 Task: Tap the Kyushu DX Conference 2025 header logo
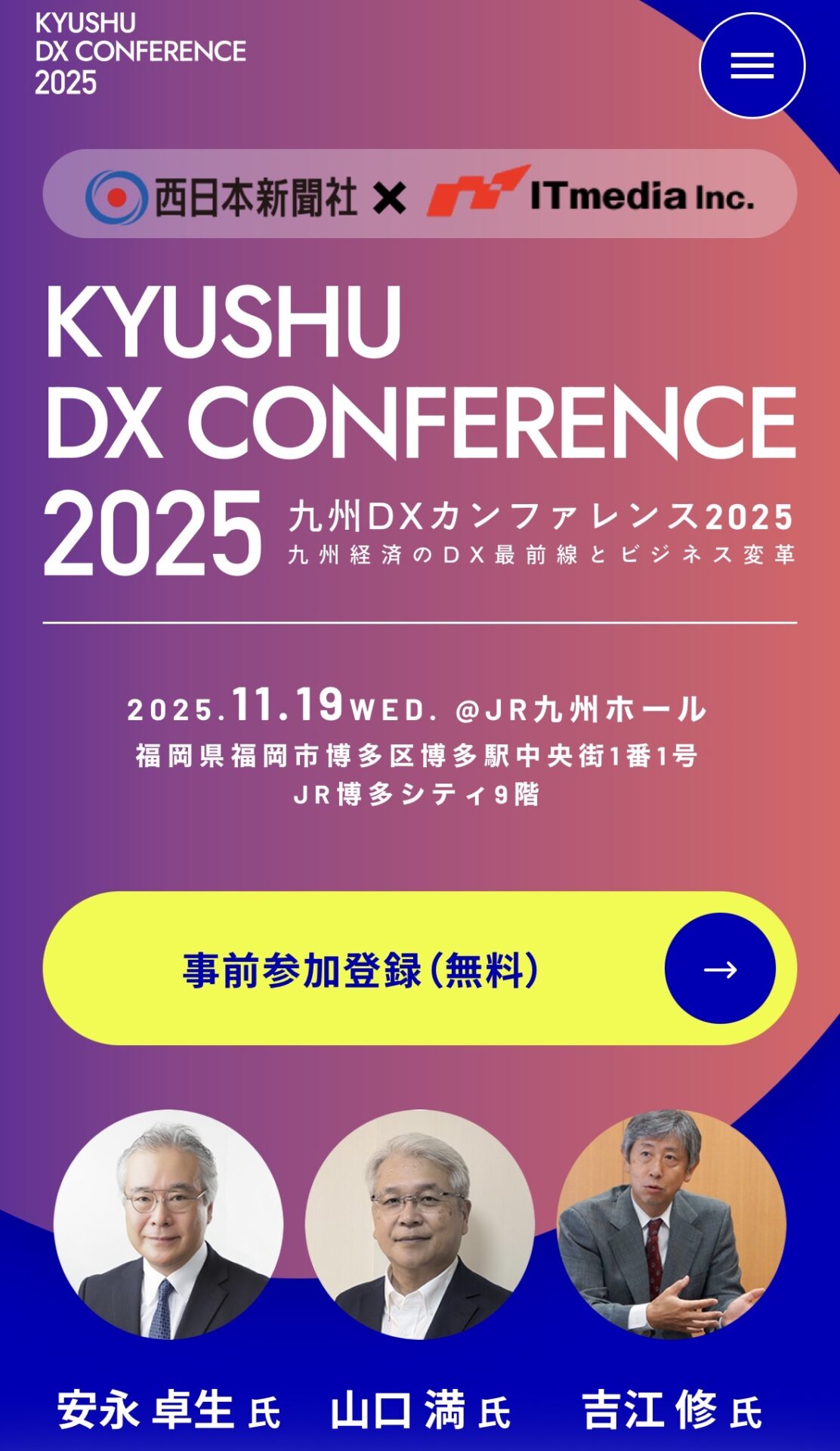tap(141, 53)
